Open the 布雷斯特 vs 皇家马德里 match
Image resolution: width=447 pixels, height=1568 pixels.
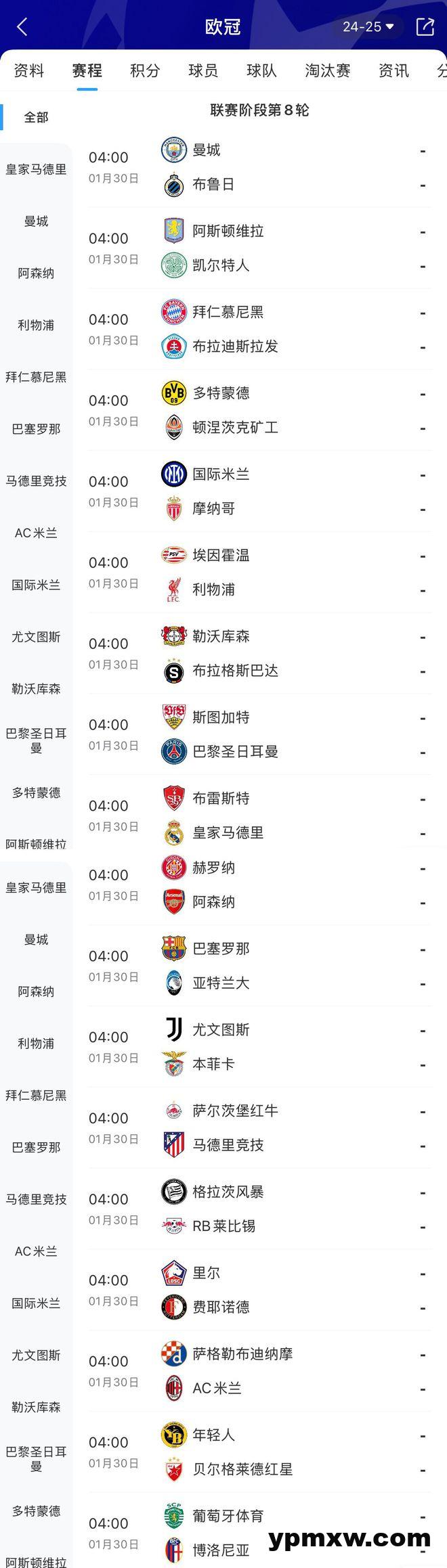click(x=259, y=815)
